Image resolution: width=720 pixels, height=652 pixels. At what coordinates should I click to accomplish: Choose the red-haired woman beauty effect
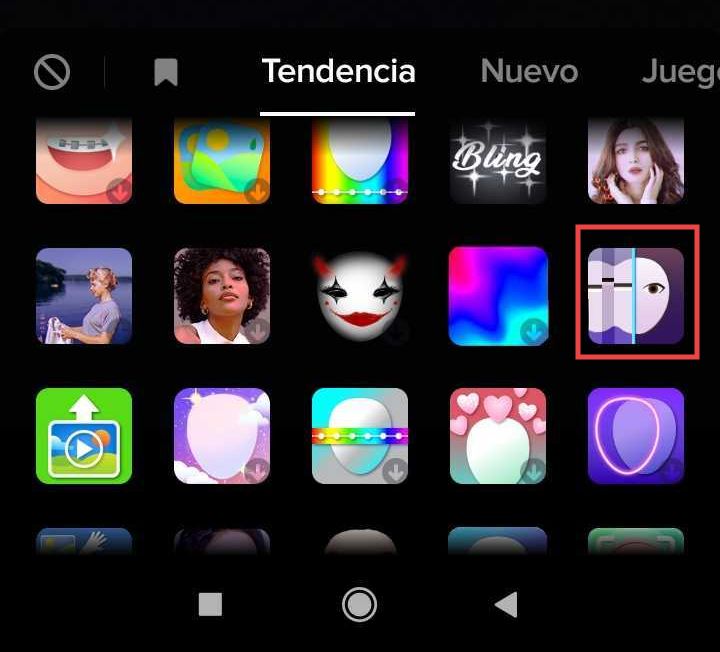[636, 160]
